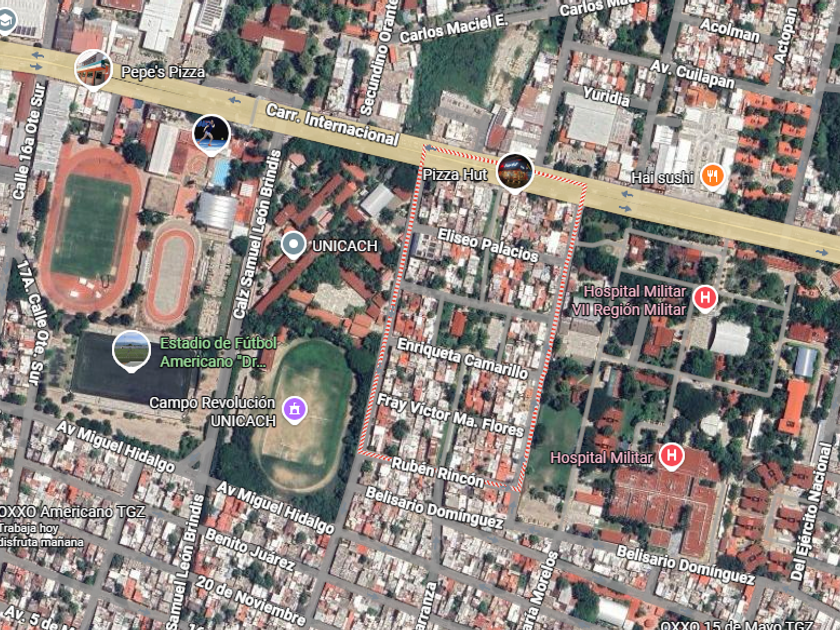840x630 pixels.
Task: Open the Estadio de Fútbol Americano photo pin
Action: 131,351
